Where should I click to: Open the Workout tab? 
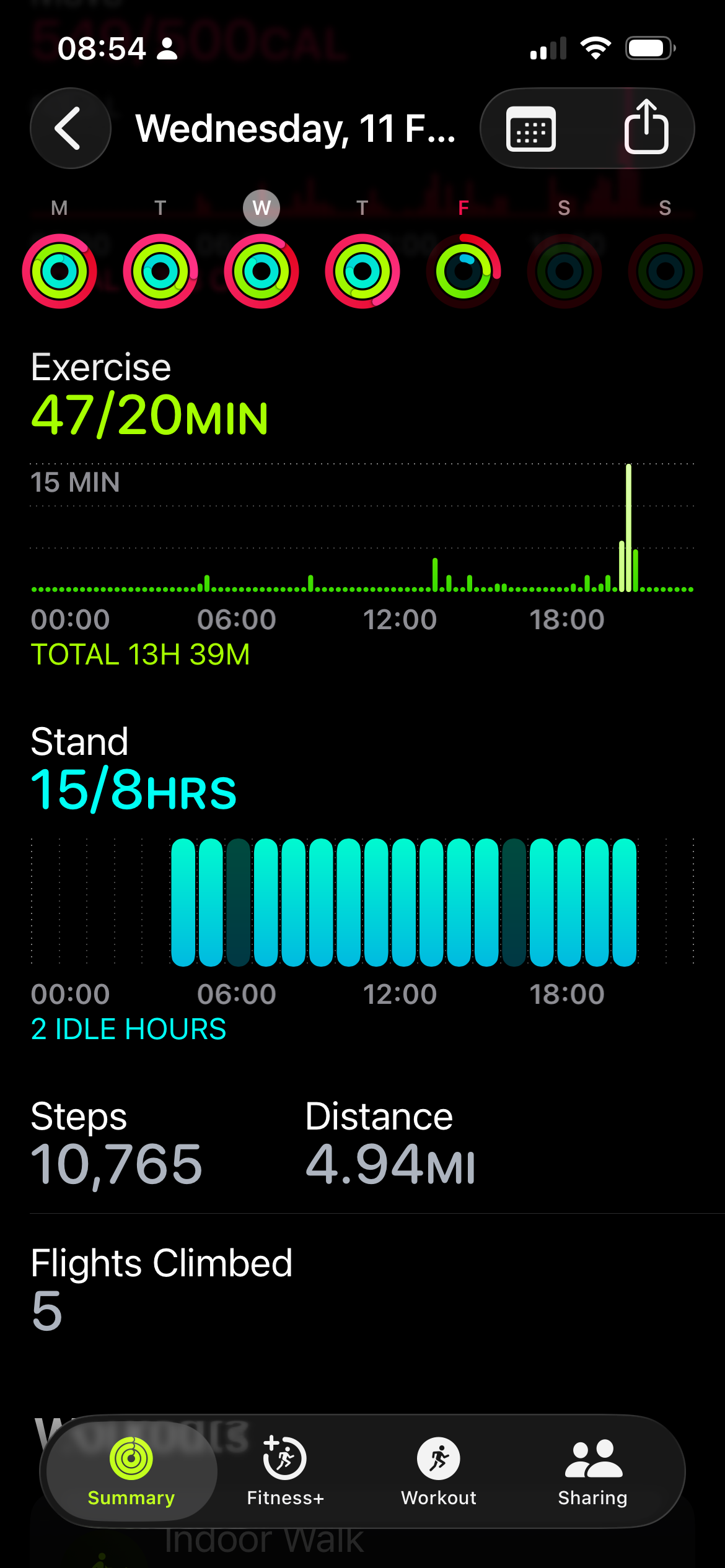point(439,1470)
